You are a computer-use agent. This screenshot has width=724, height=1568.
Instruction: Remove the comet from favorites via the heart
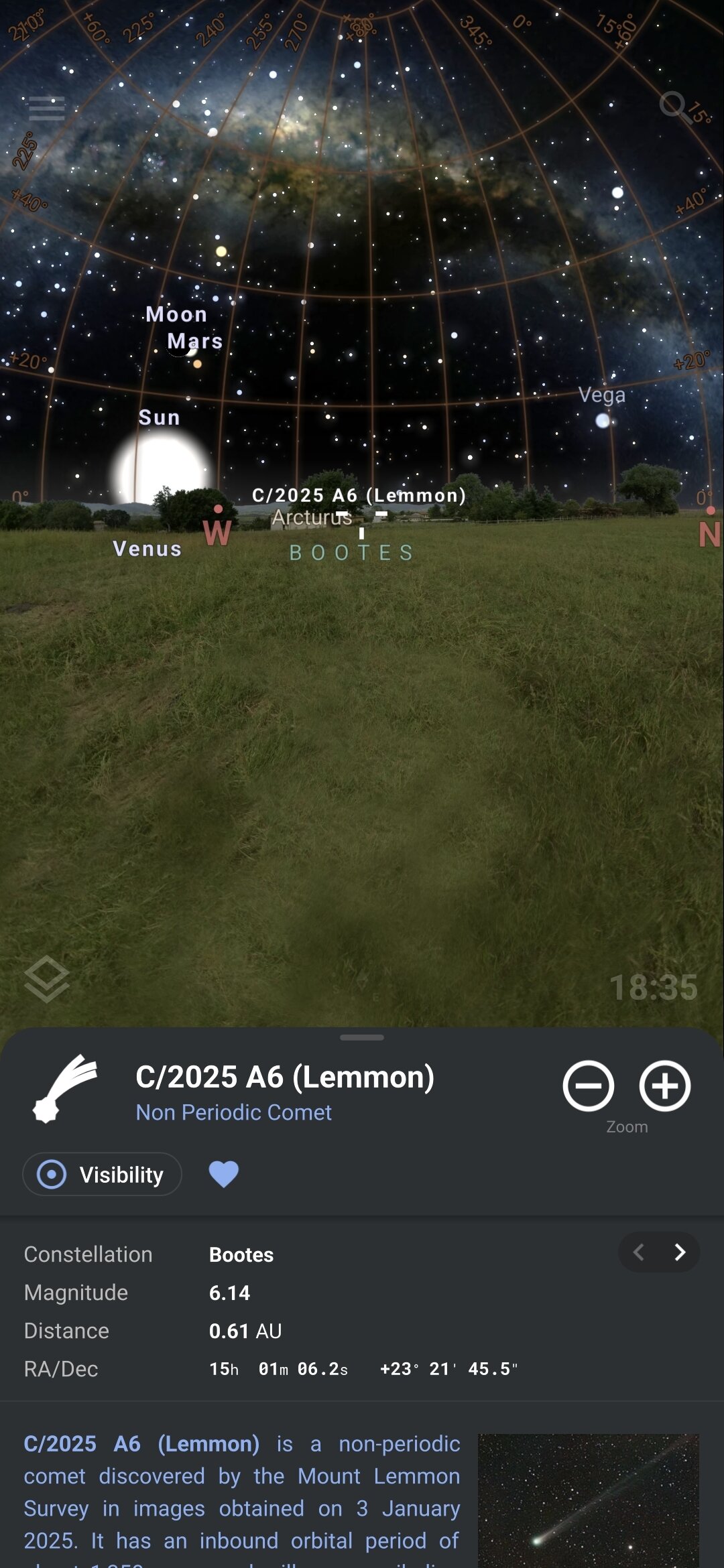(224, 1174)
